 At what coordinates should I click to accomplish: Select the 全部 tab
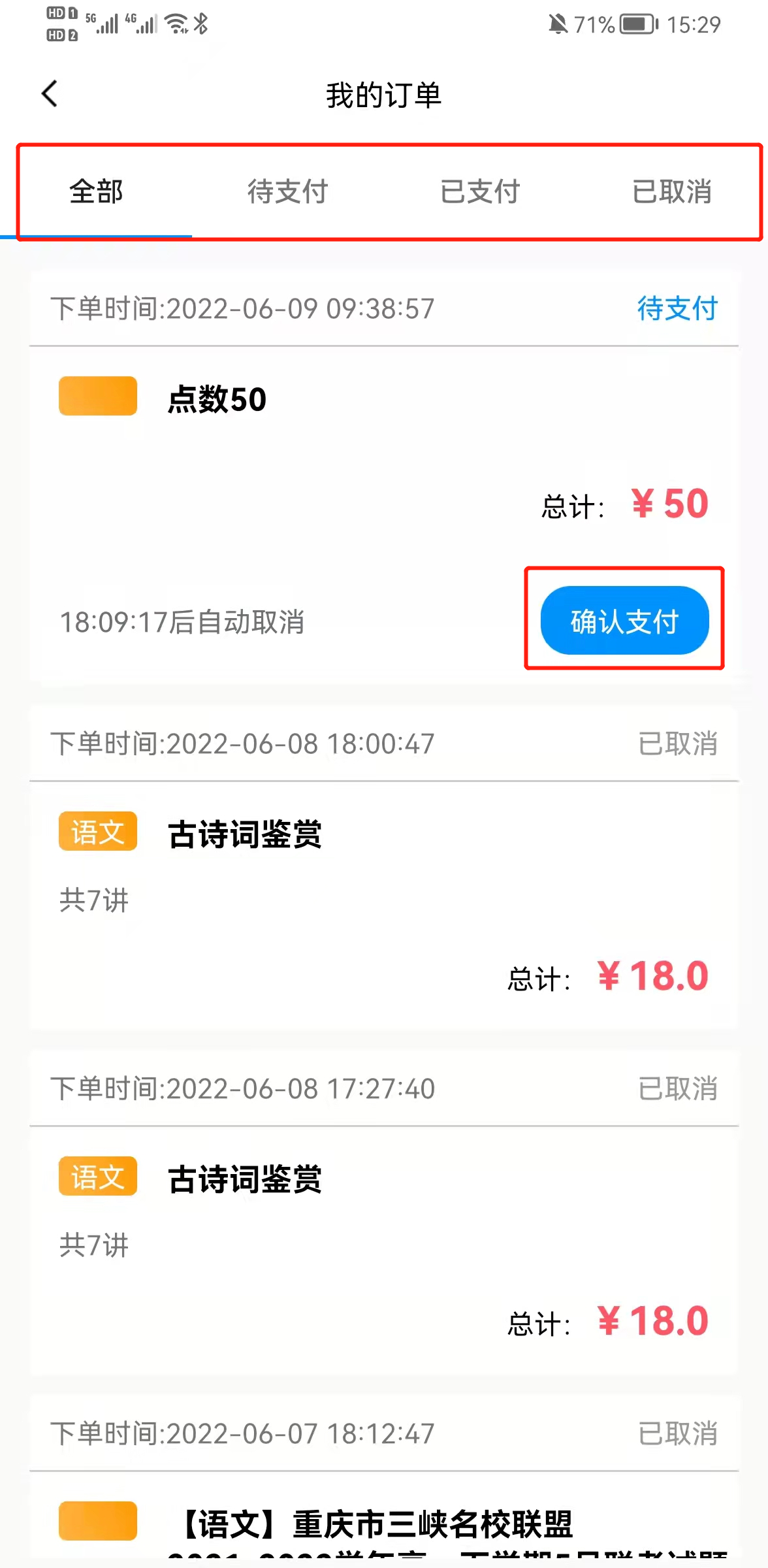click(x=96, y=192)
